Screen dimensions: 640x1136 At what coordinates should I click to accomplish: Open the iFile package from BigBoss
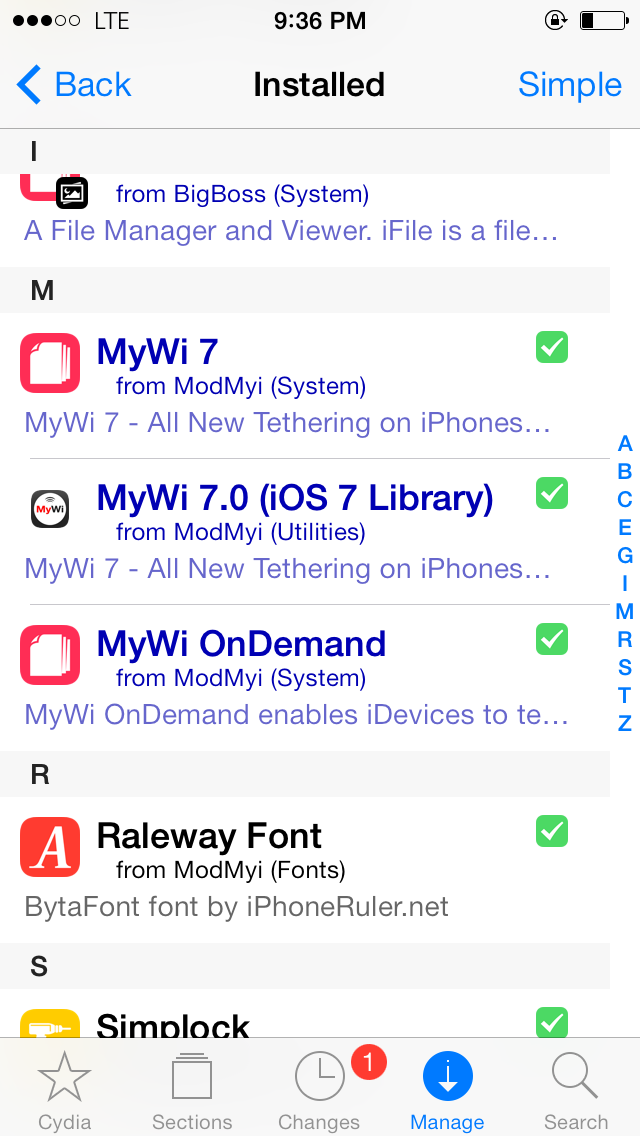tap(290, 212)
